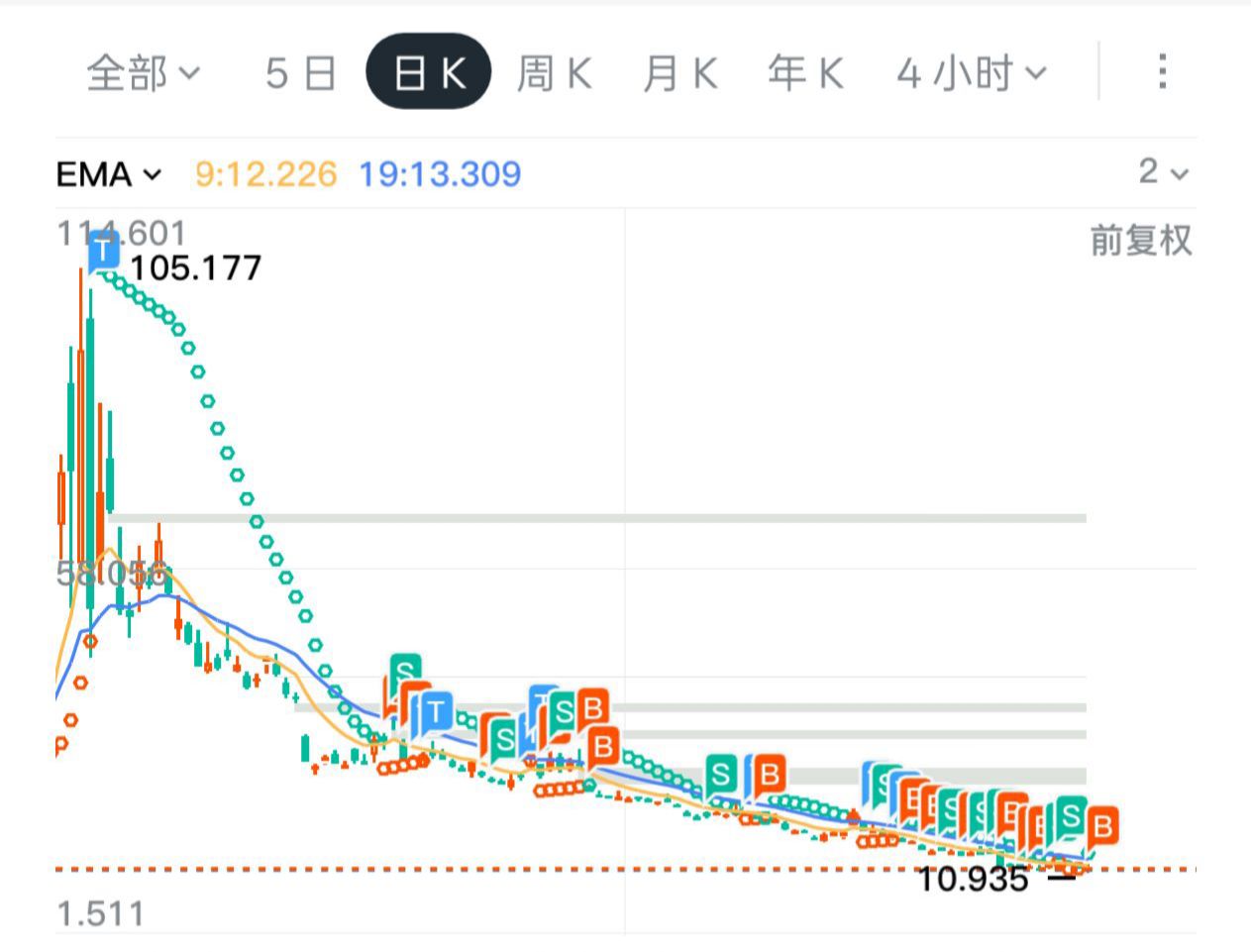The width and height of the screenshot is (1251, 952).
Task: Expand the EMA indicator dropdown
Action: coord(108,175)
